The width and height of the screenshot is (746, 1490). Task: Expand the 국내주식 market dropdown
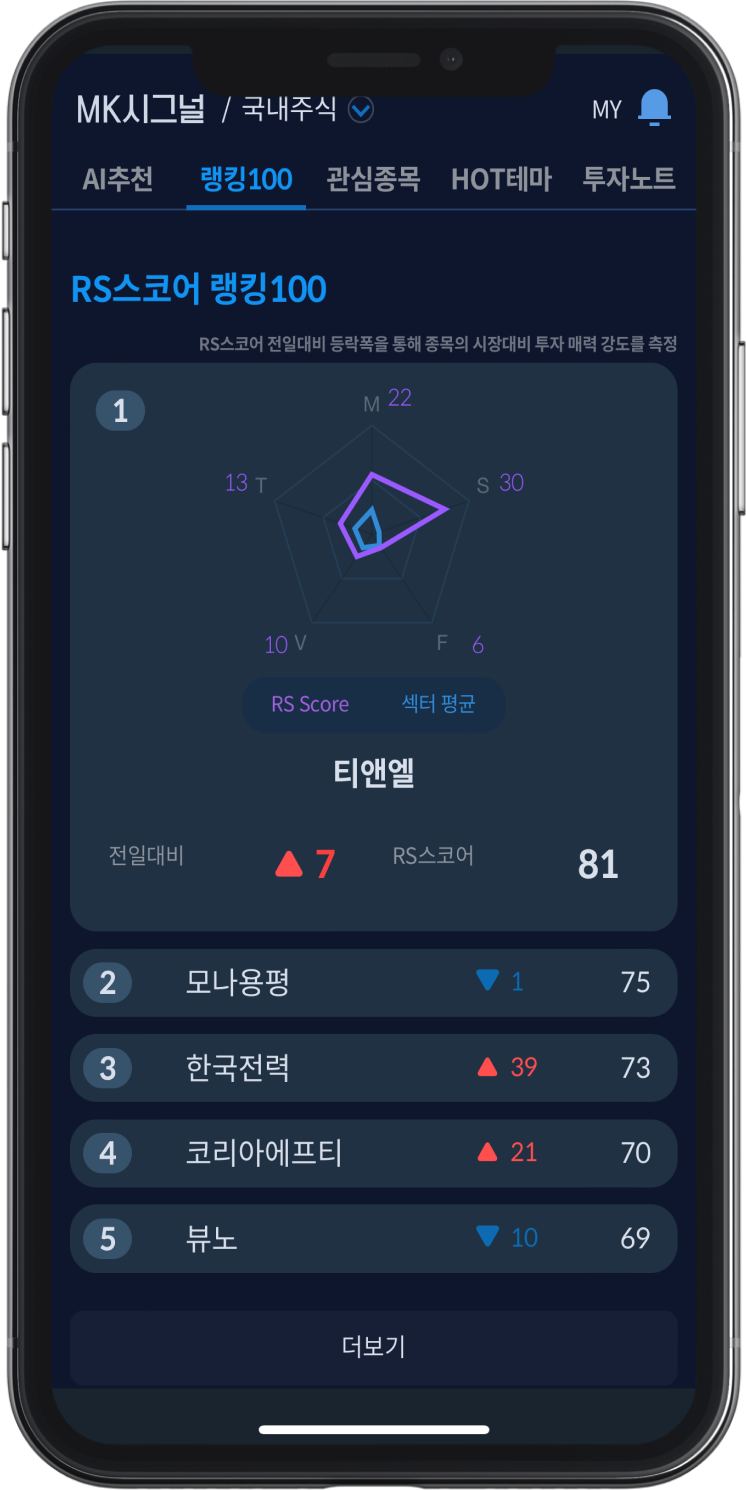click(360, 109)
